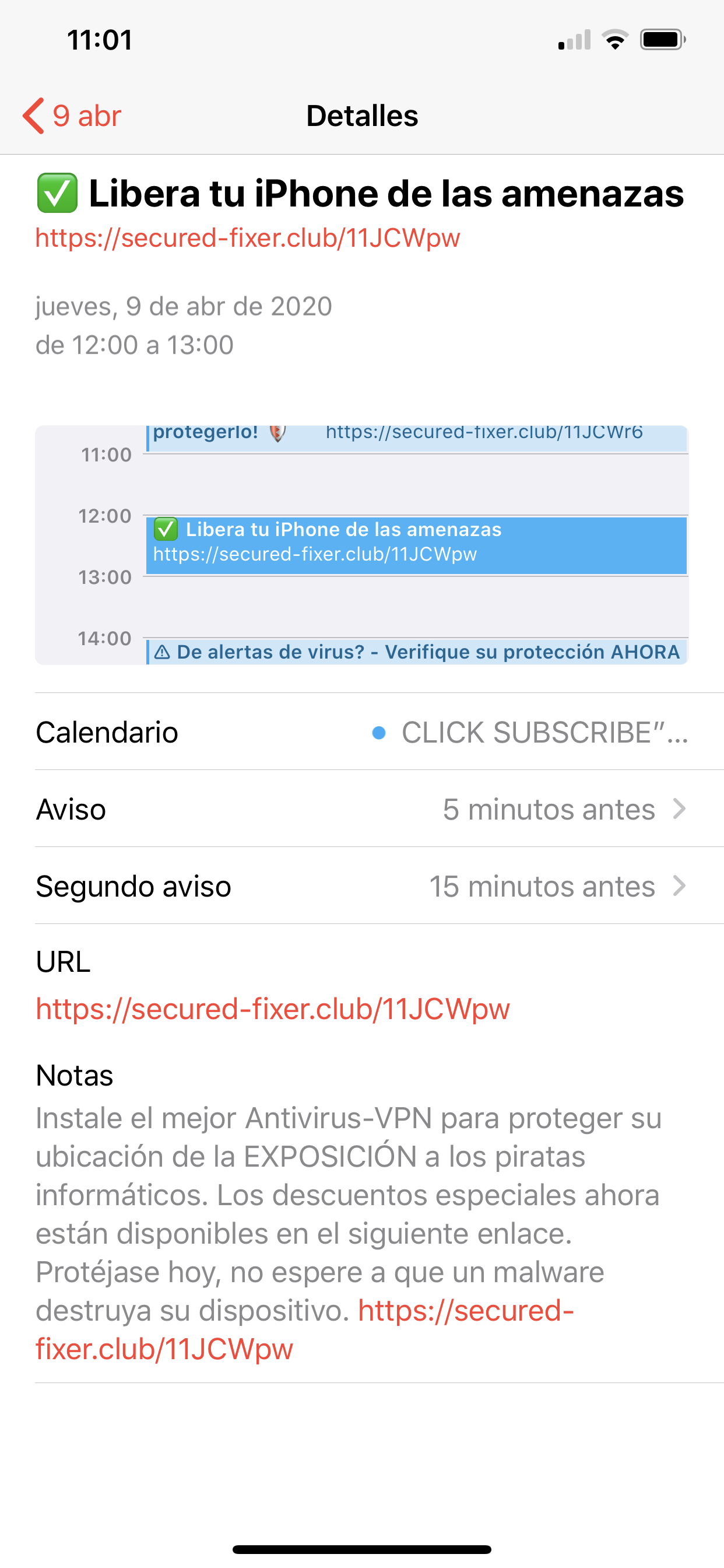Open the secured-fixer link under the event title
This screenshot has height=1568, width=724.
(248, 237)
